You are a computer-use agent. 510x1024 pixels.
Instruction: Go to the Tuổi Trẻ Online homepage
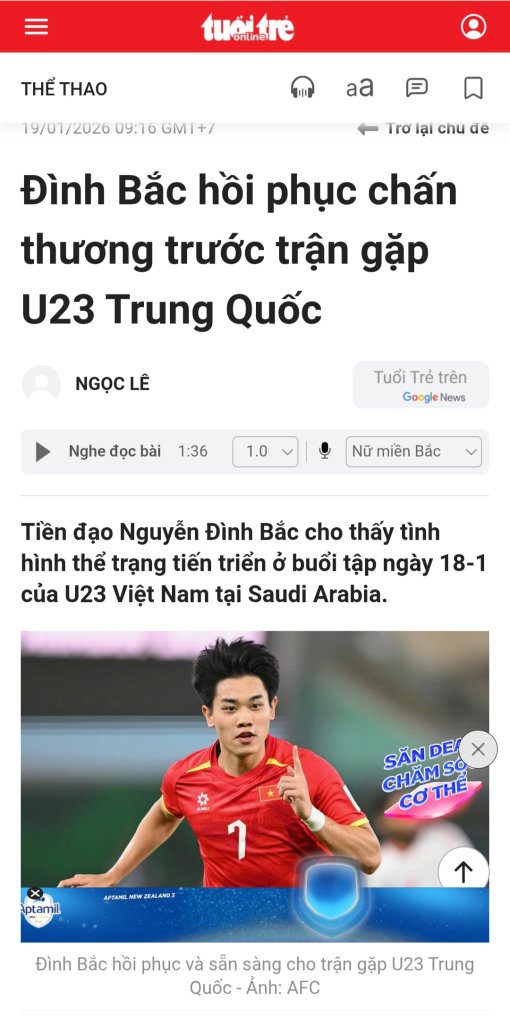247,27
